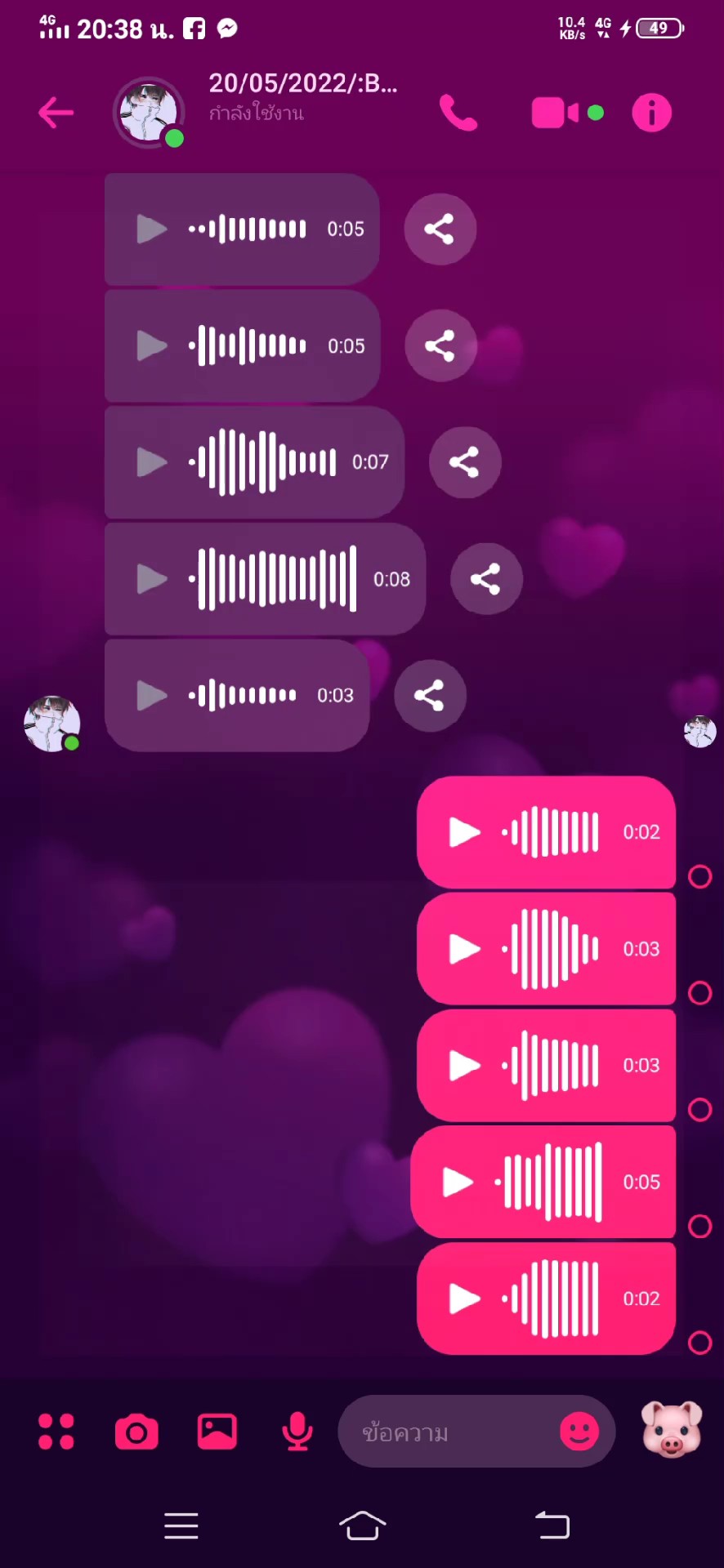
Task: Play the received 0:08 voice message
Action: pyautogui.click(x=151, y=579)
